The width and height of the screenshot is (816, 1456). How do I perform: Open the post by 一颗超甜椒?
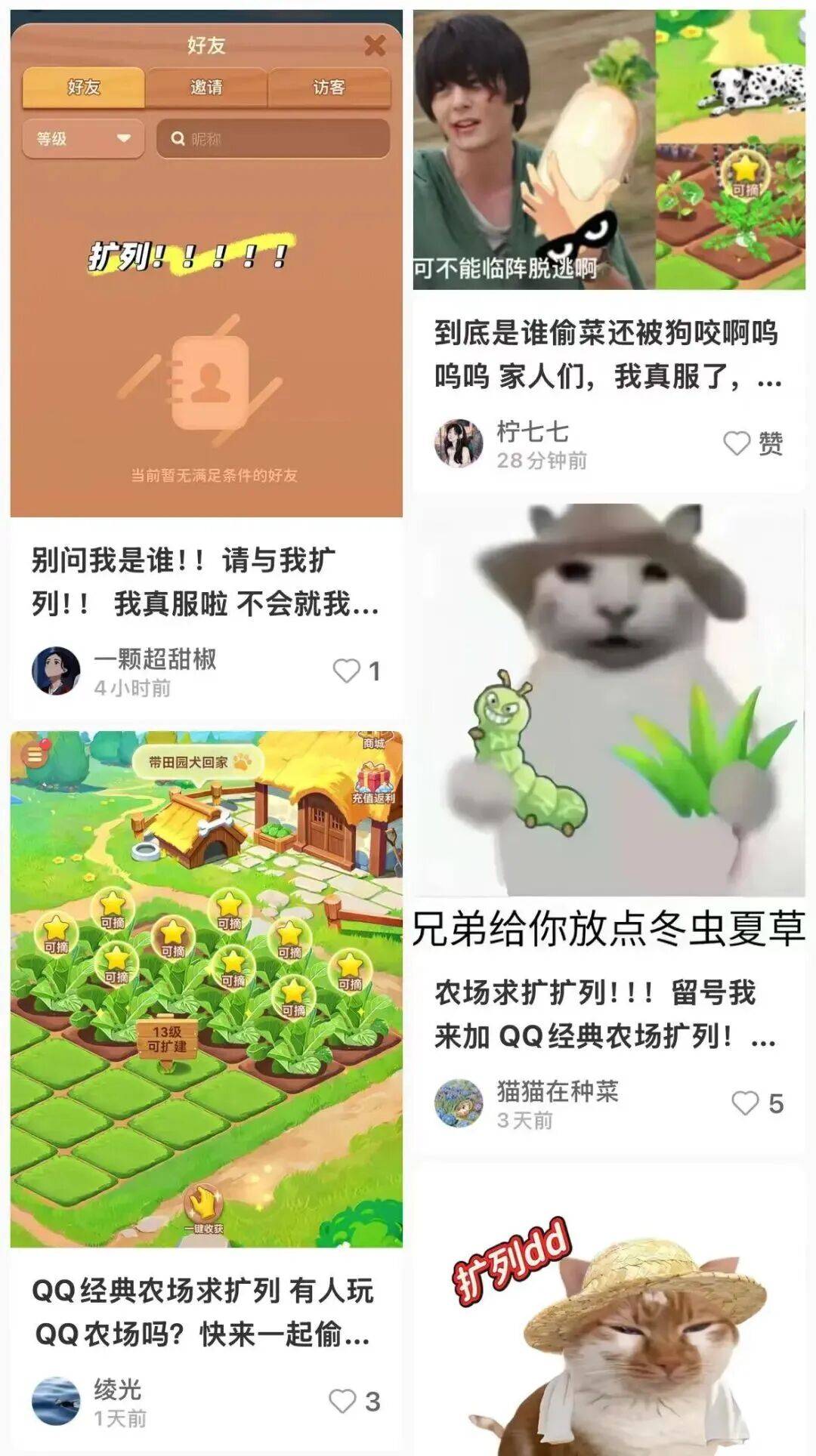pos(206,581)
